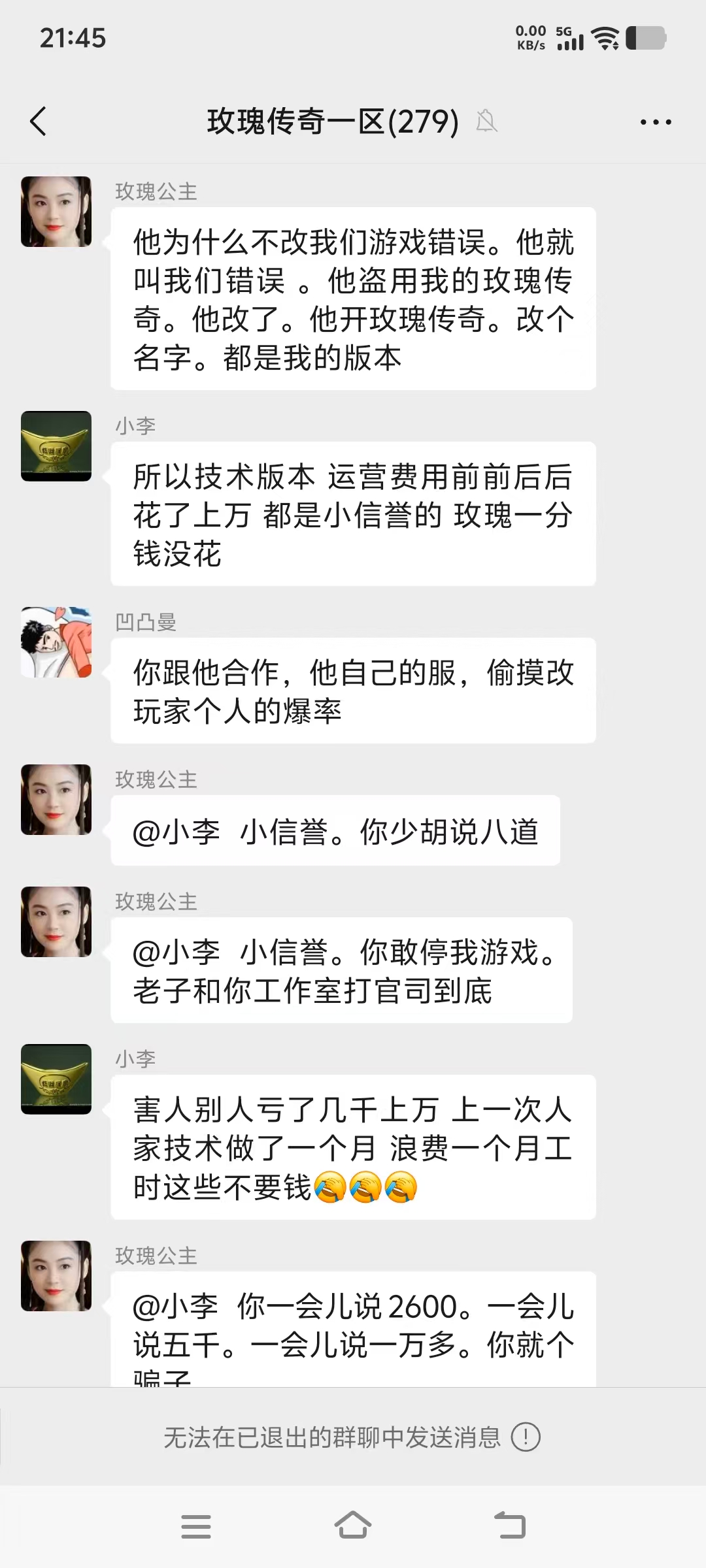Open 小李's avatar beside the 所以技术版本 message
This screenshot has width=706, height=1568.
(x=56, y=446)
